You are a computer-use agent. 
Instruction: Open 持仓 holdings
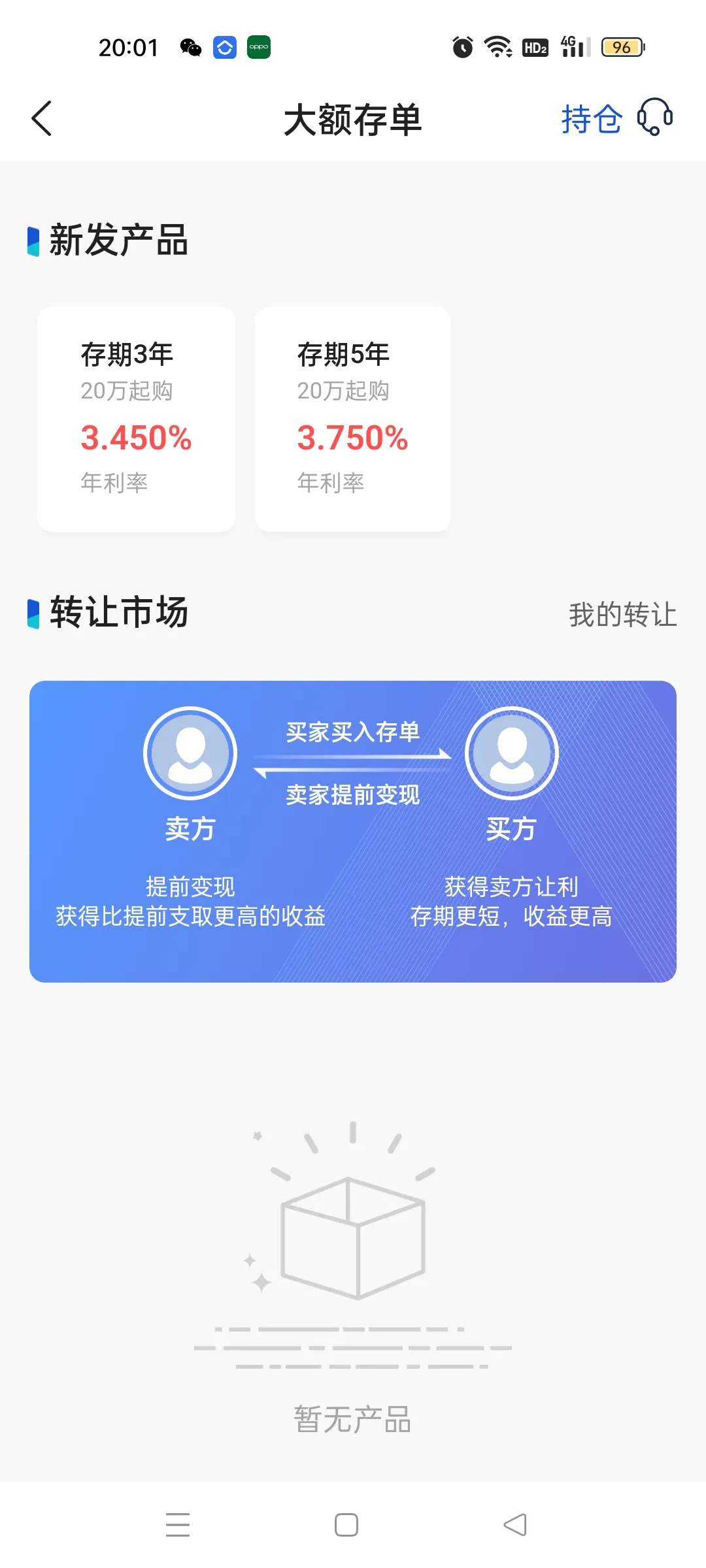coord(591,120)
